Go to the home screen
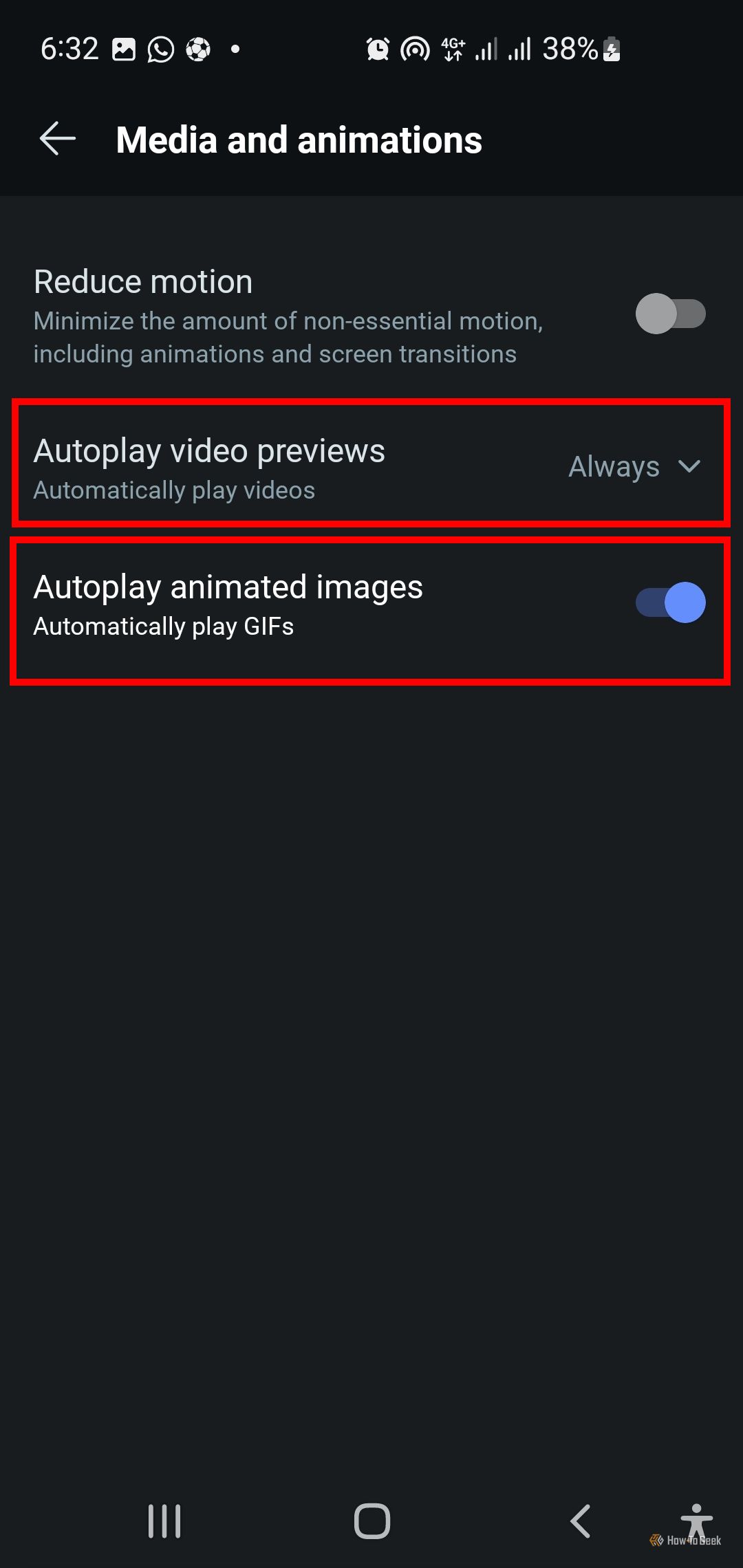Screen dimensions: 743x1568 pyautogui.click(x=371, y=1521)
